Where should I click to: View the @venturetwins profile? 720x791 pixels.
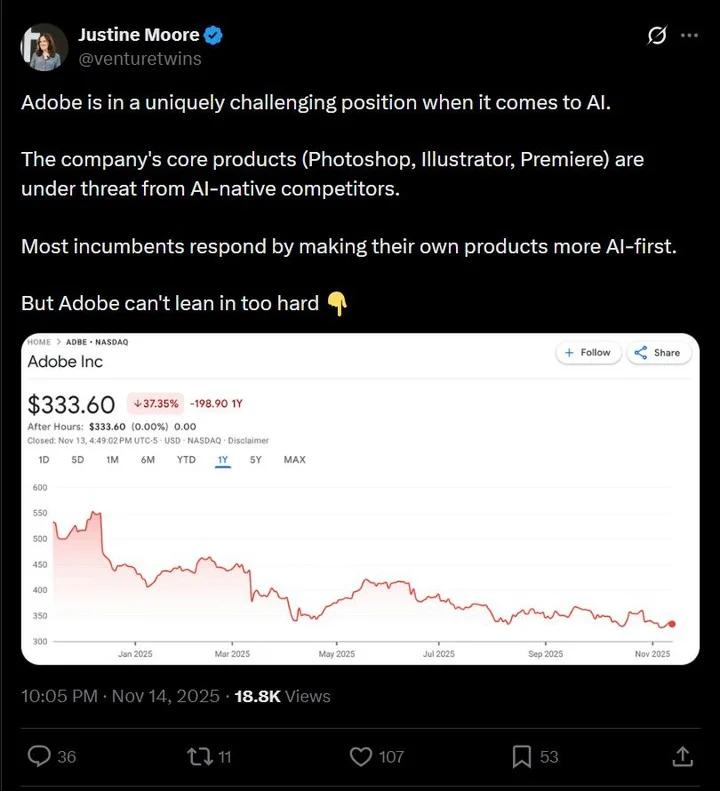[139, 58]
